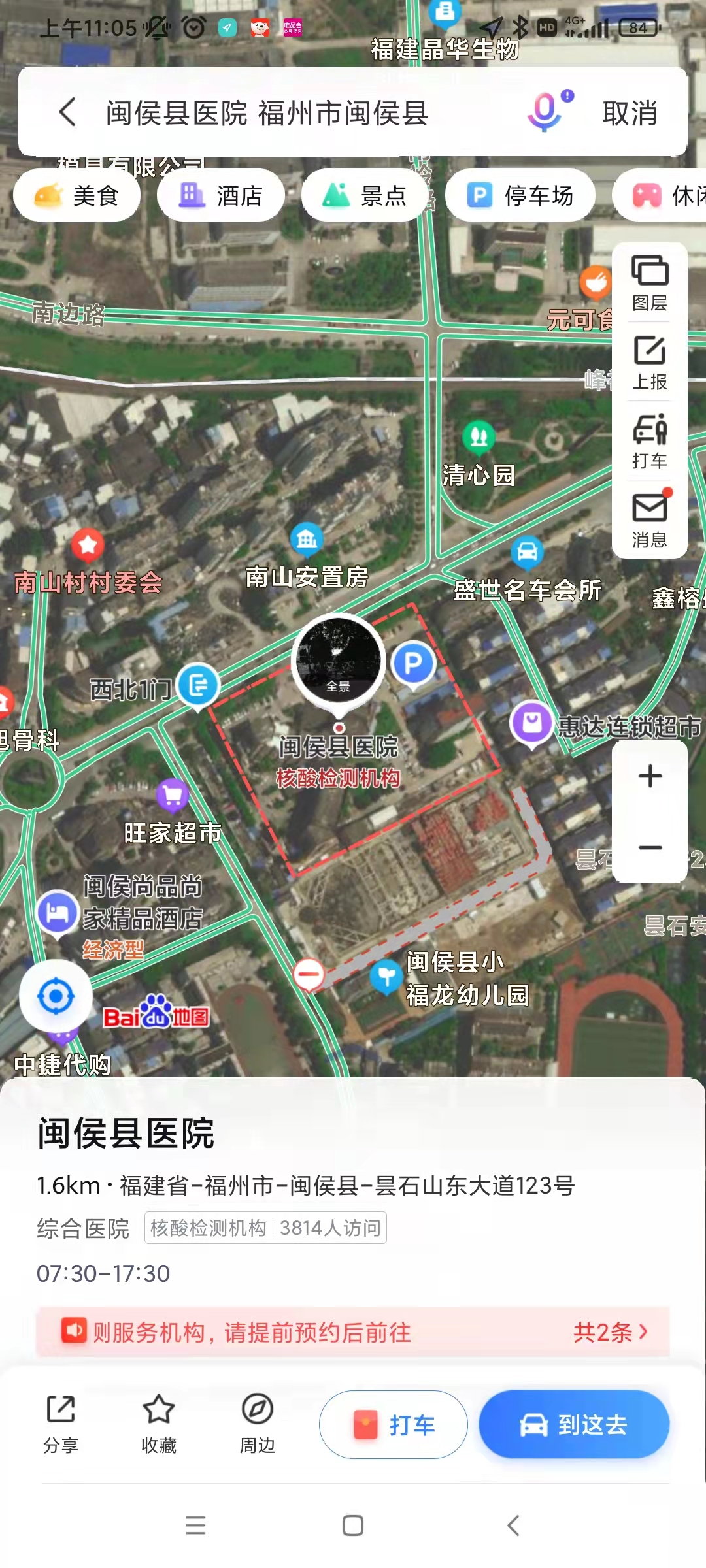Recenter the map on my location
Viewport: 706px width, 1568px height.
[x=56, y=996]
